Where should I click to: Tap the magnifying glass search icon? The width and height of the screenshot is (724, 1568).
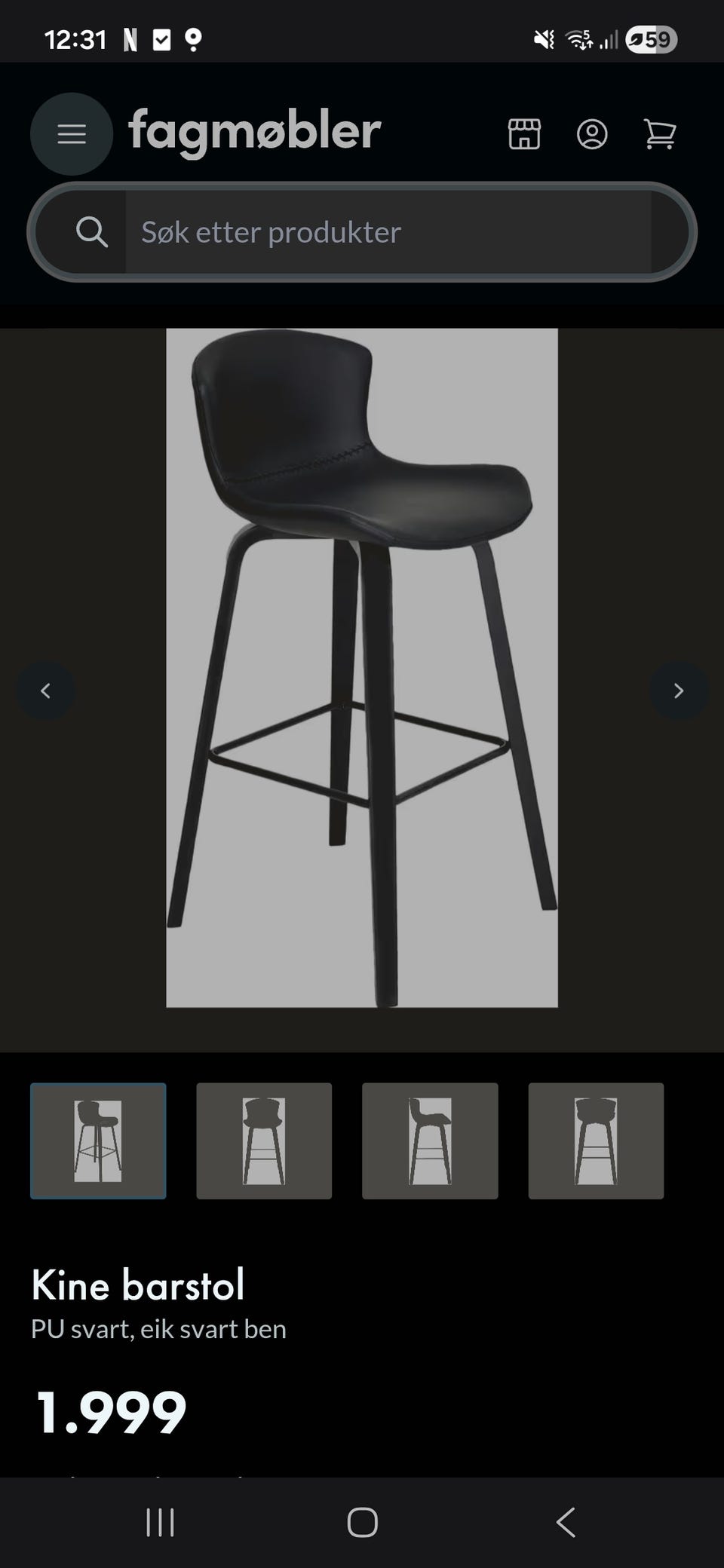pos(91,232)
